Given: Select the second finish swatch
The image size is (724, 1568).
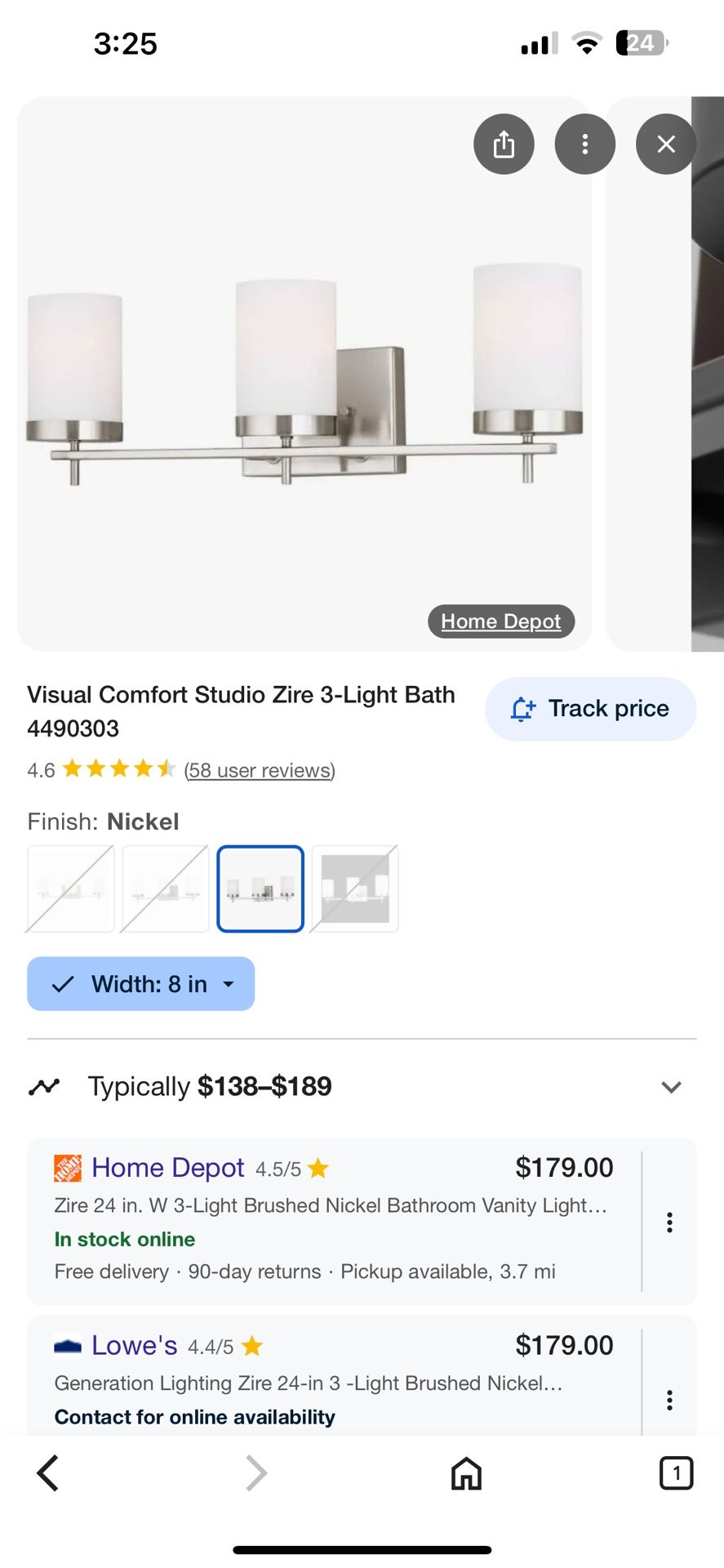Looking at the screenshot, I should [x=166, y=889].
